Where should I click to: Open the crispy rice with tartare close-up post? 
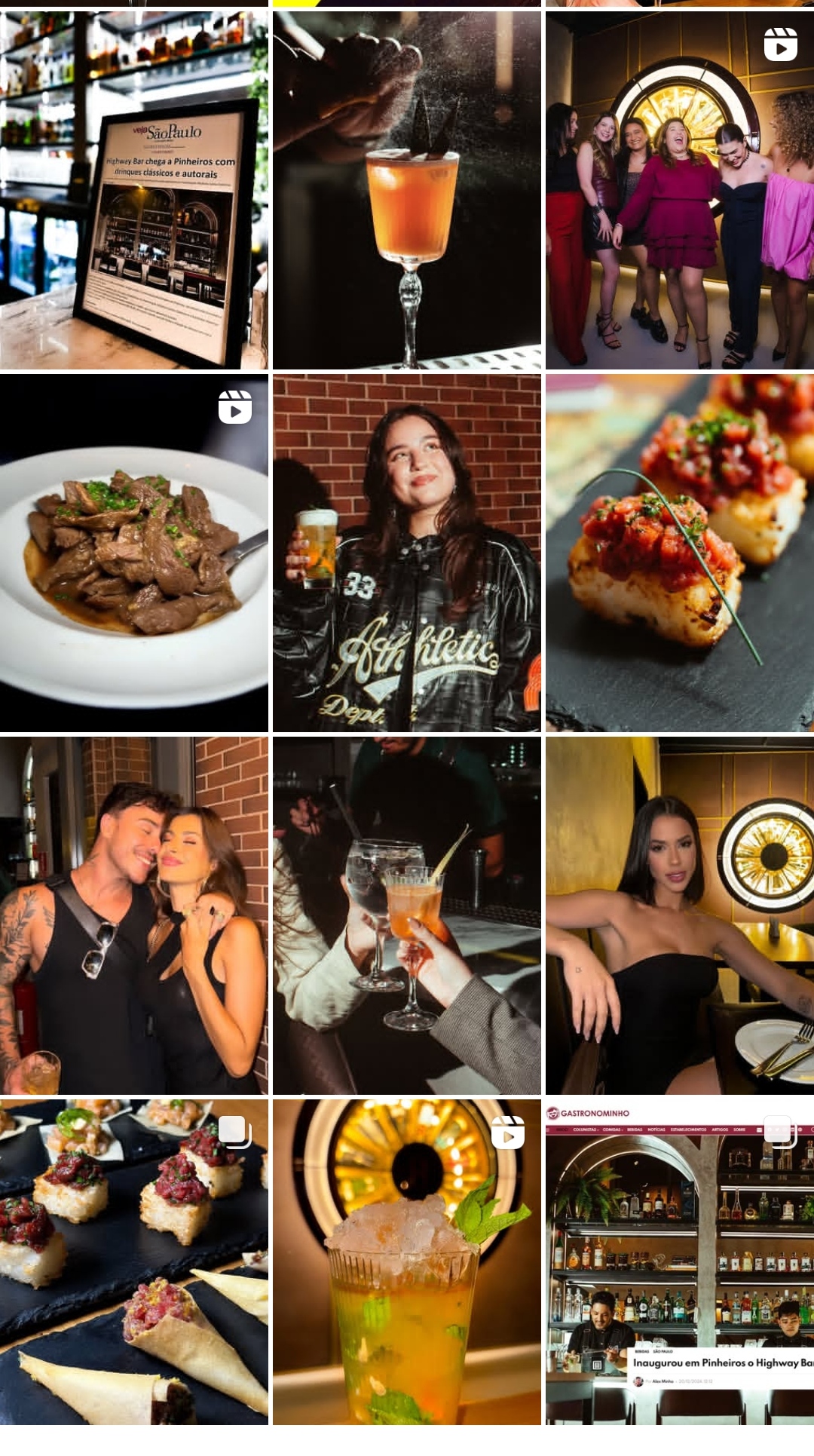pyautogui.click(x=679, y=553)
